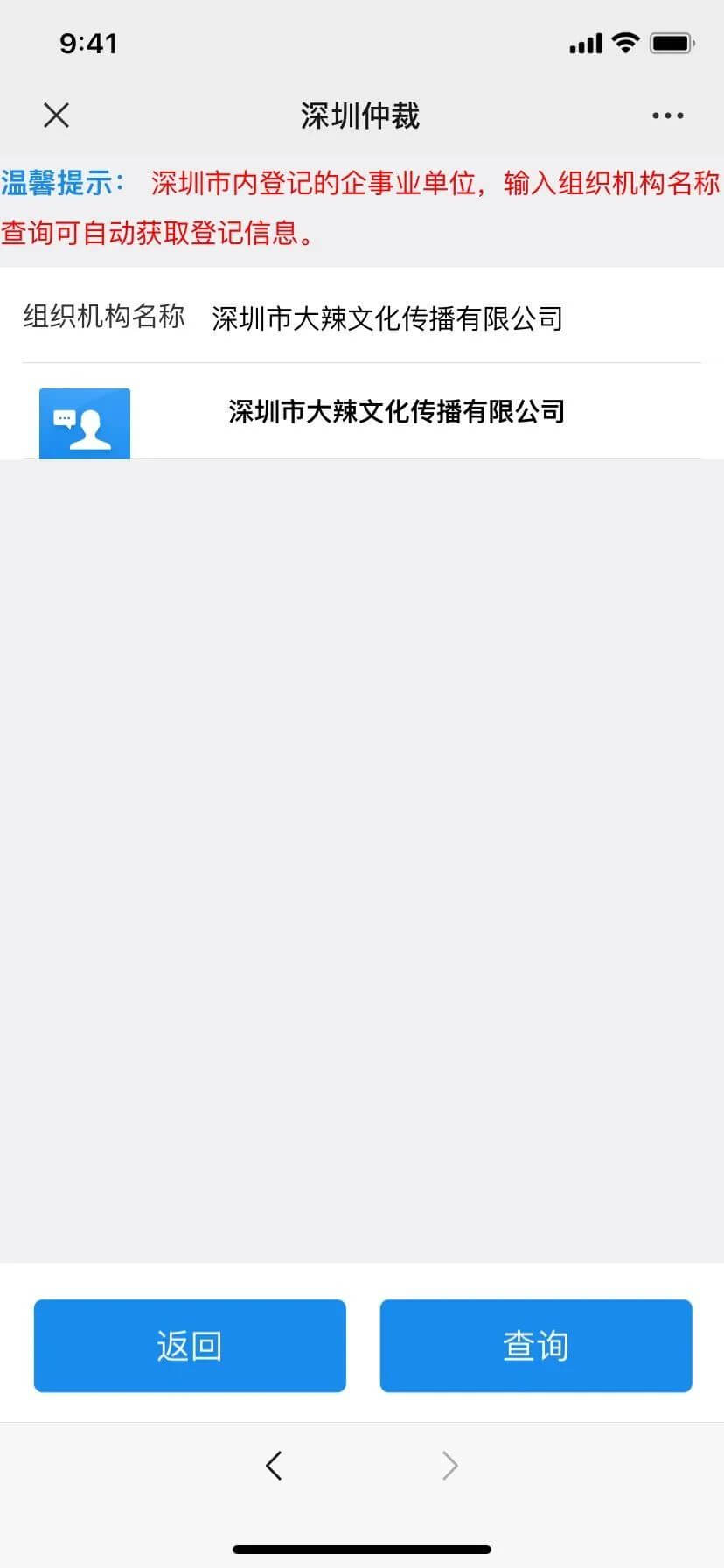The width and height of the screenshot is (724, 1568).
Task: Close the 深圳仲裁 page
Action: [x=56, y=115]
